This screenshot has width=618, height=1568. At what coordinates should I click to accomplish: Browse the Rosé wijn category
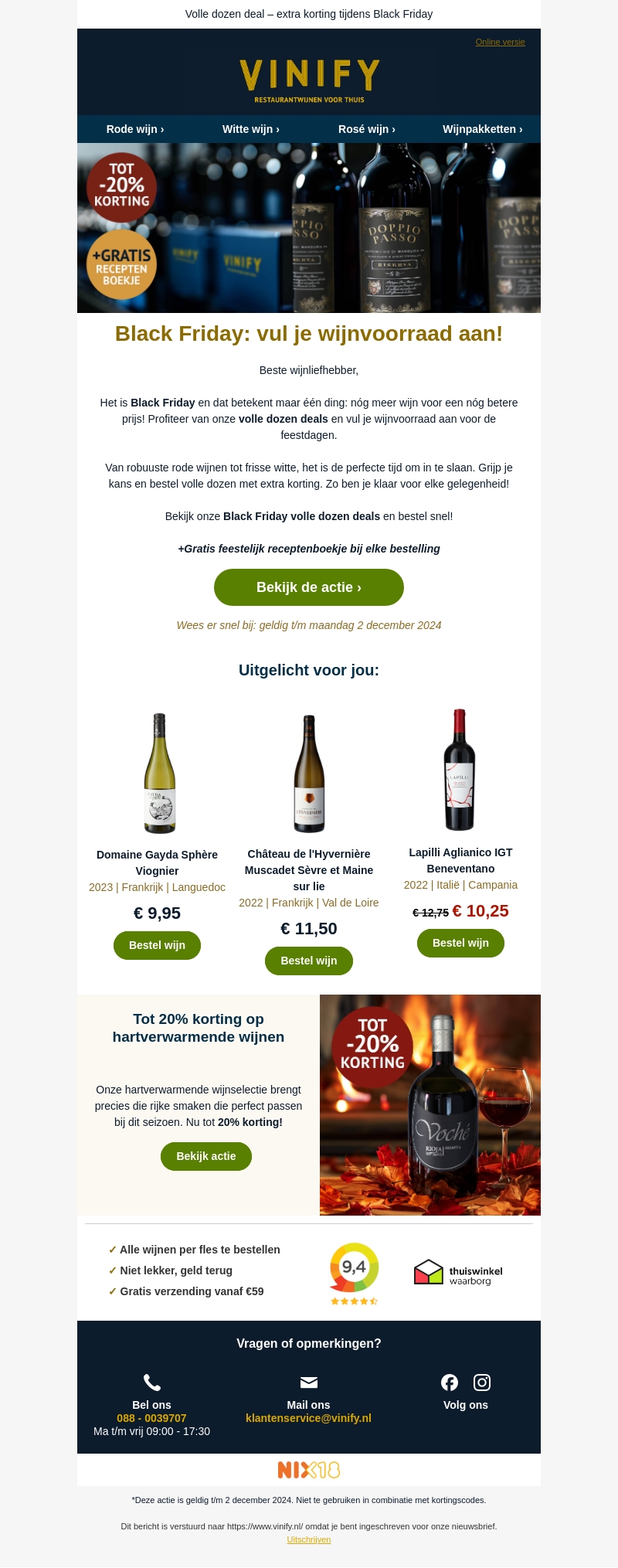coord(367,129)
